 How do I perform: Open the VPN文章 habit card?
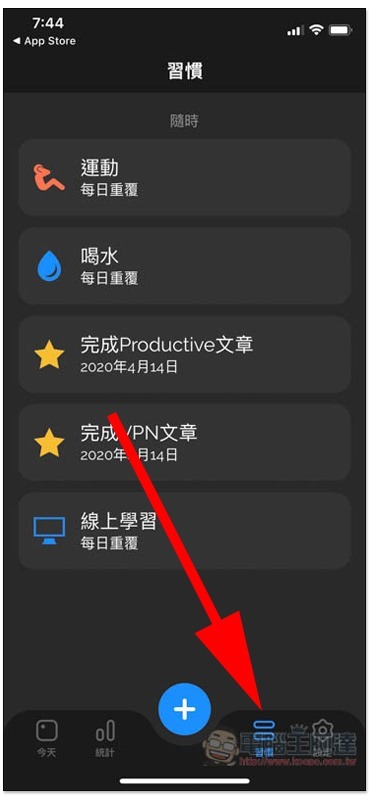(184, 442)
